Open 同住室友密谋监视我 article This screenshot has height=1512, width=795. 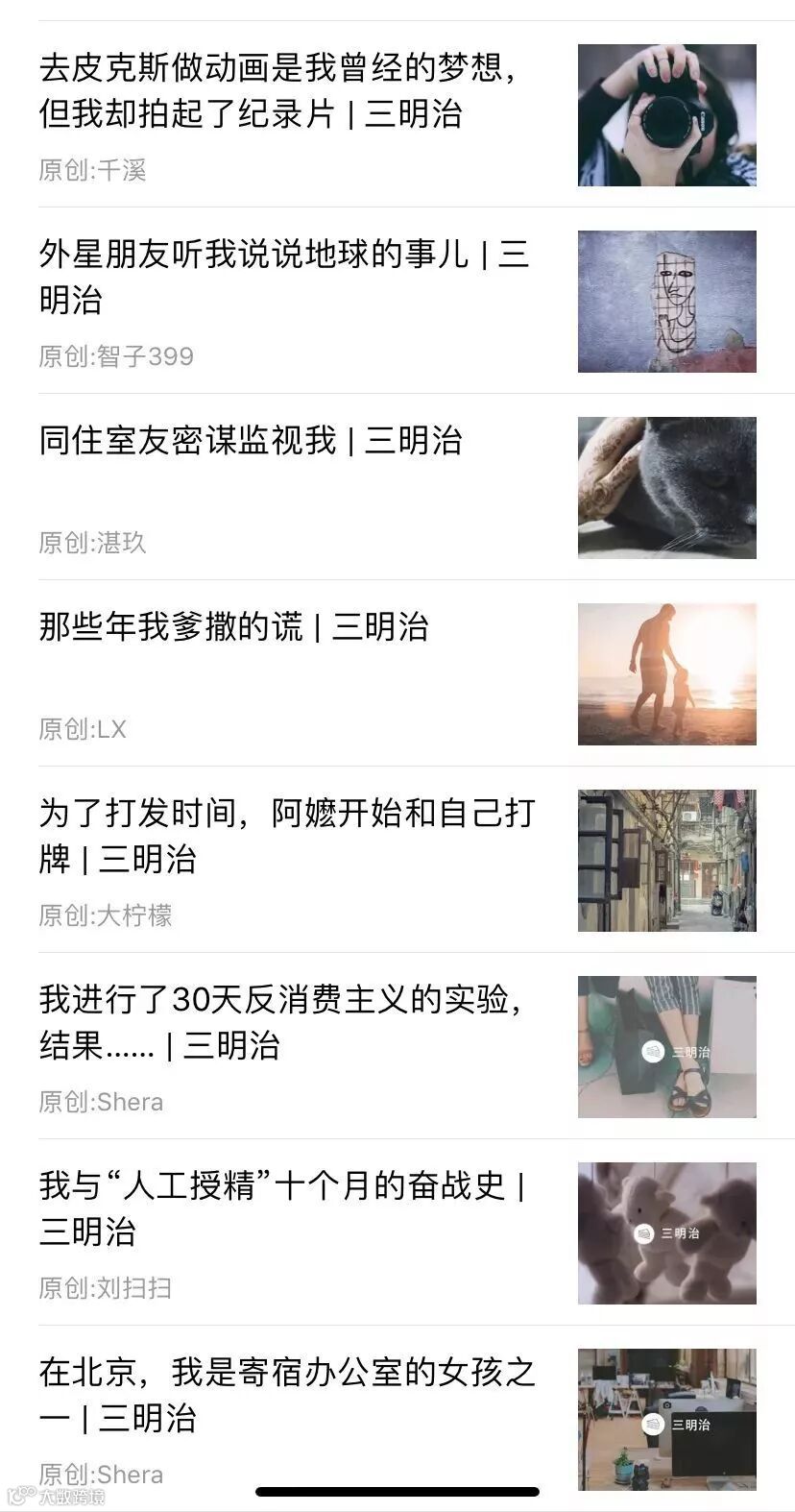coord(251,441)
